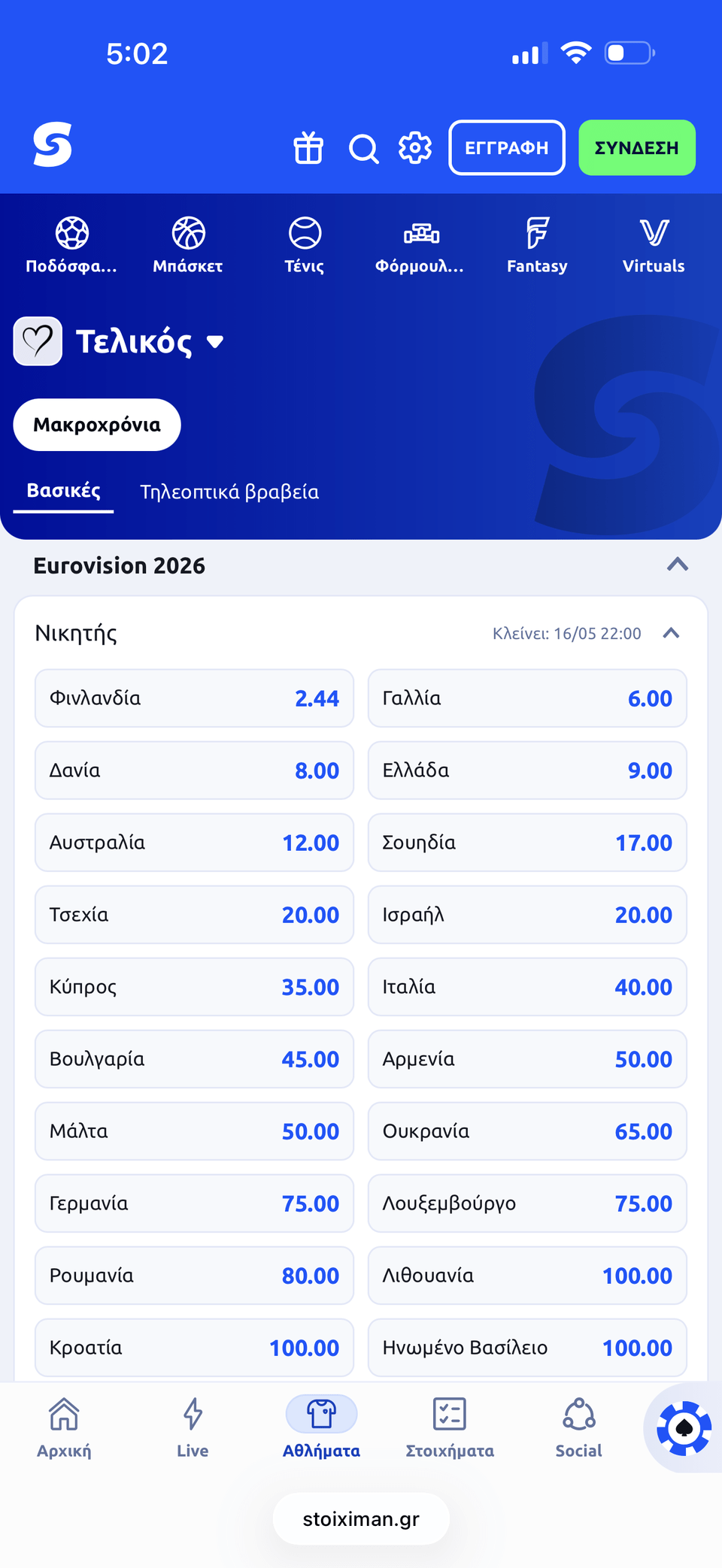Expand the Τελικός dropdown
The height and width of the screenshot is (1568, 722).
[214, 342]
